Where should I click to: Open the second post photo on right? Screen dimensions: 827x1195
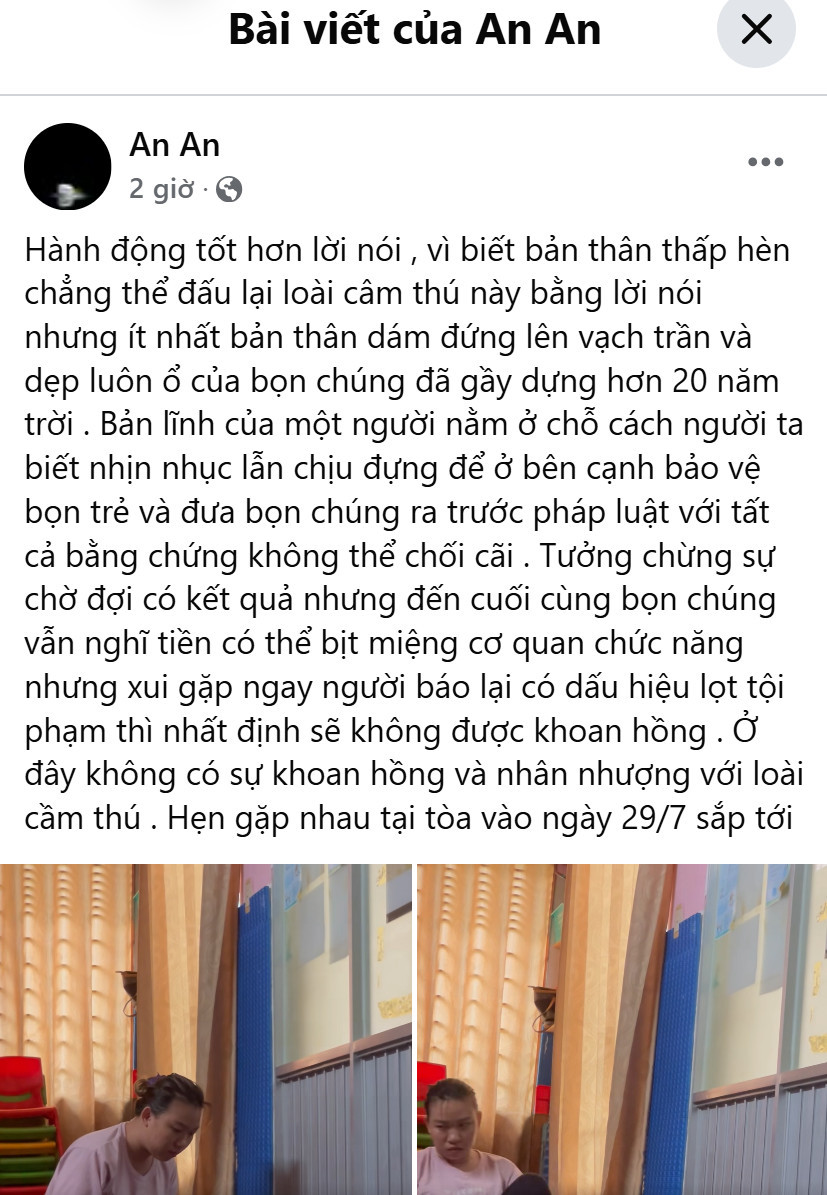coord(621,1030)
